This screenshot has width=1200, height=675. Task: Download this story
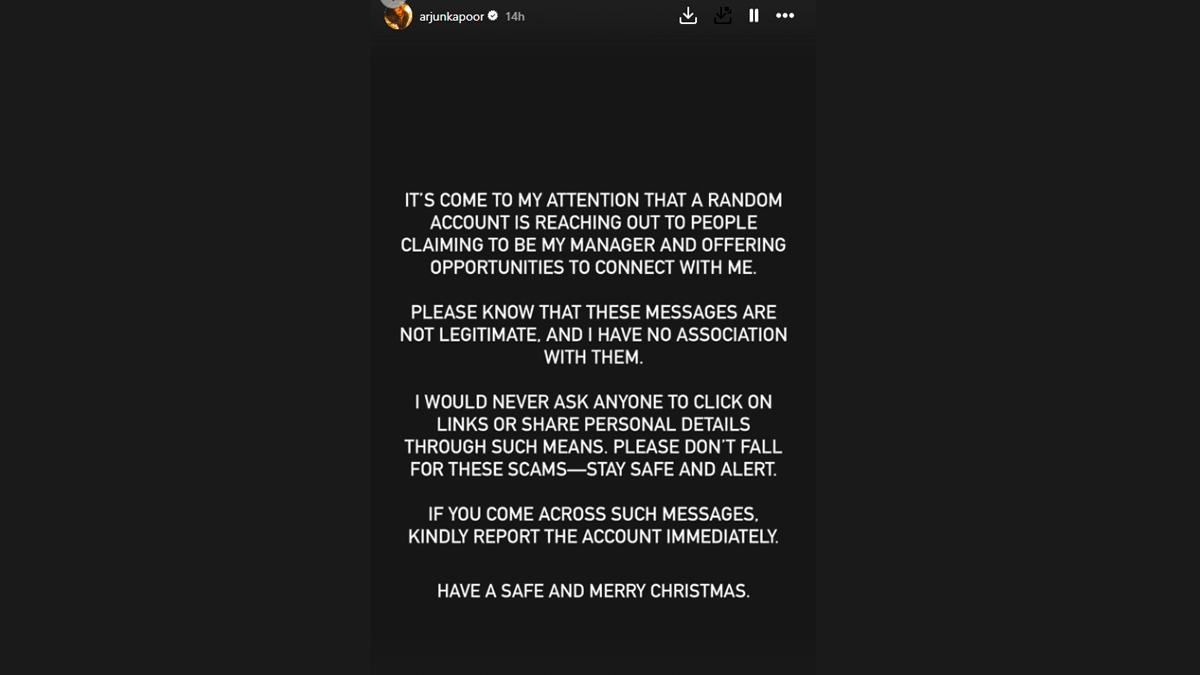point(688,15)
